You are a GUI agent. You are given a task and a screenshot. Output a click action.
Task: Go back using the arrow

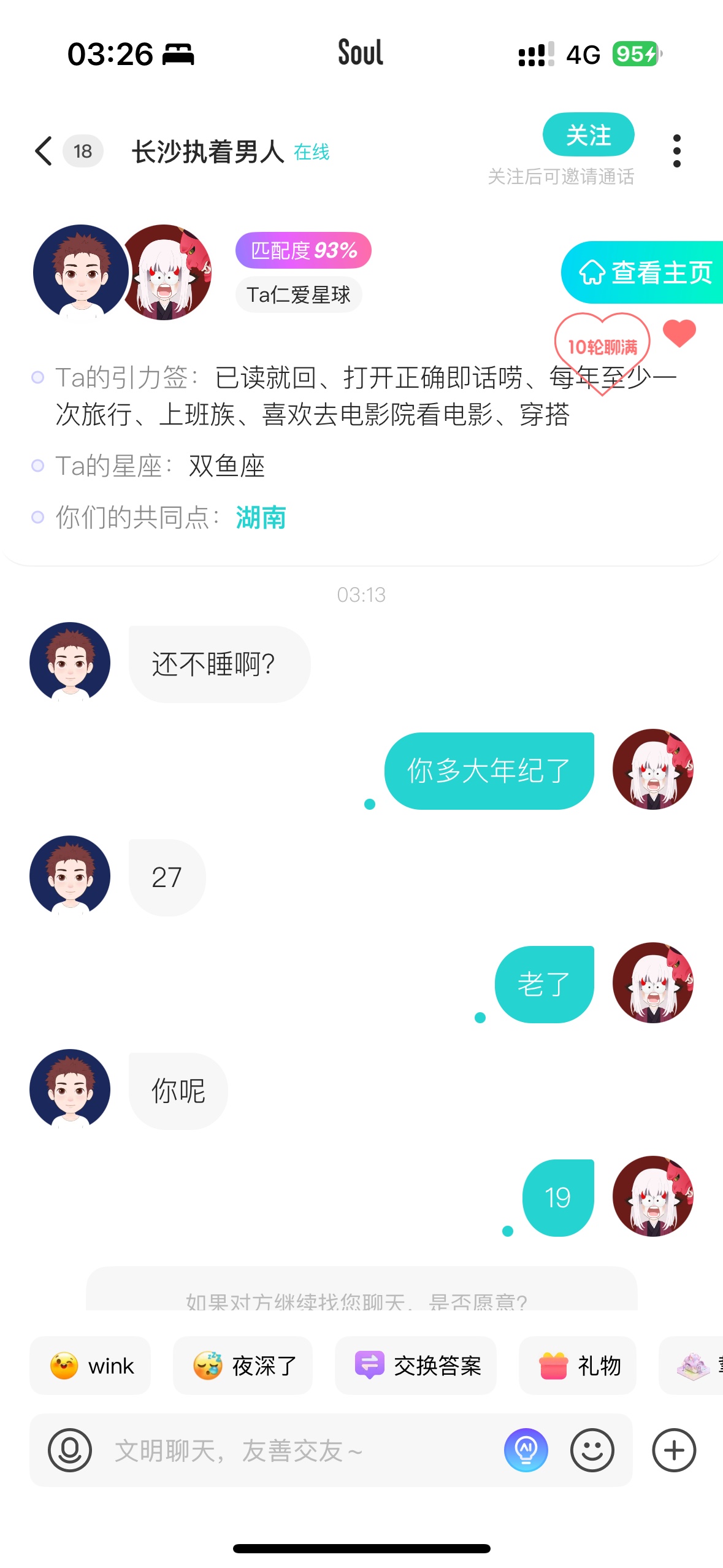44,151
